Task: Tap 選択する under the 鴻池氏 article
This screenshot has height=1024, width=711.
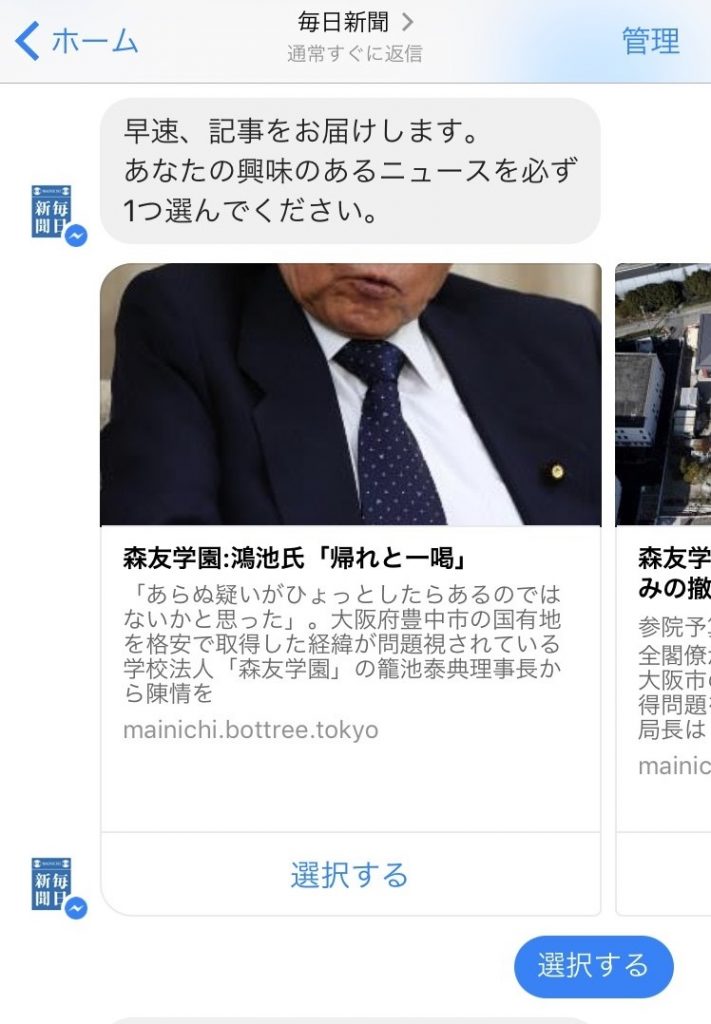Action: 350,875
